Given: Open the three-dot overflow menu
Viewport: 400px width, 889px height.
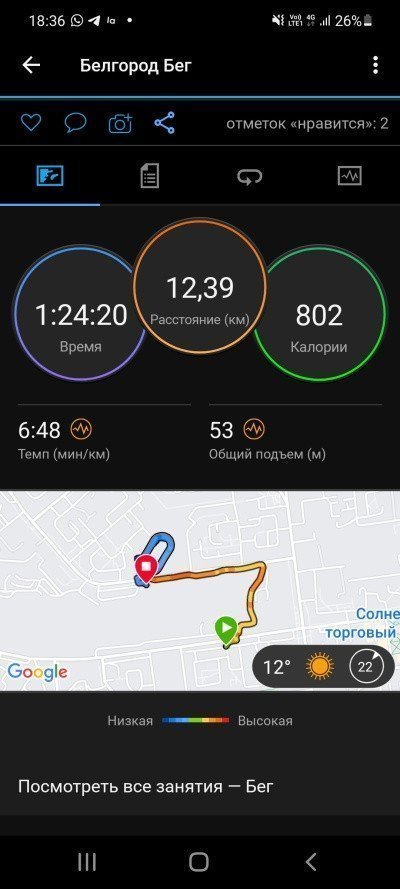Looking at the screenshot, I should 375,65.
